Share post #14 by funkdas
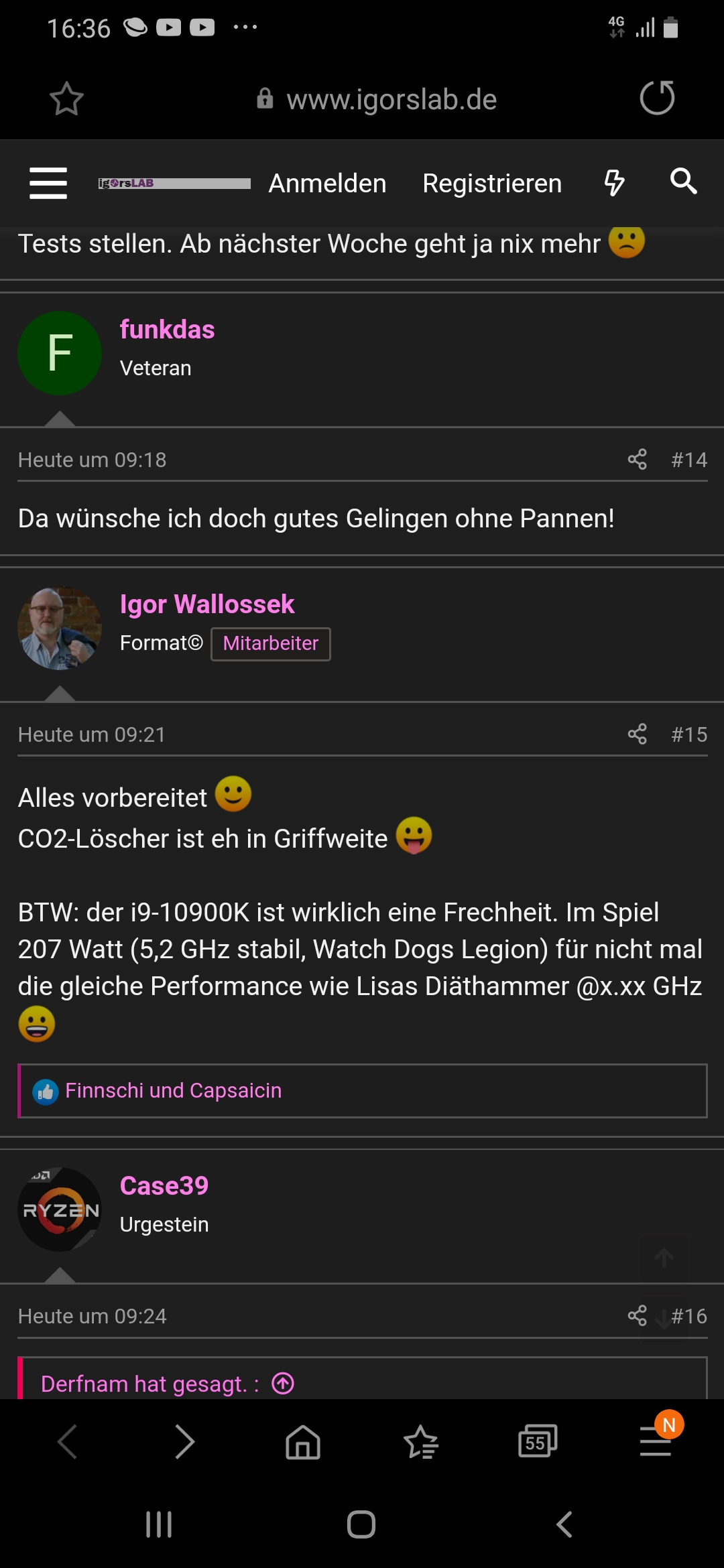The image size is (724, 1568). (x=637, y=460)
